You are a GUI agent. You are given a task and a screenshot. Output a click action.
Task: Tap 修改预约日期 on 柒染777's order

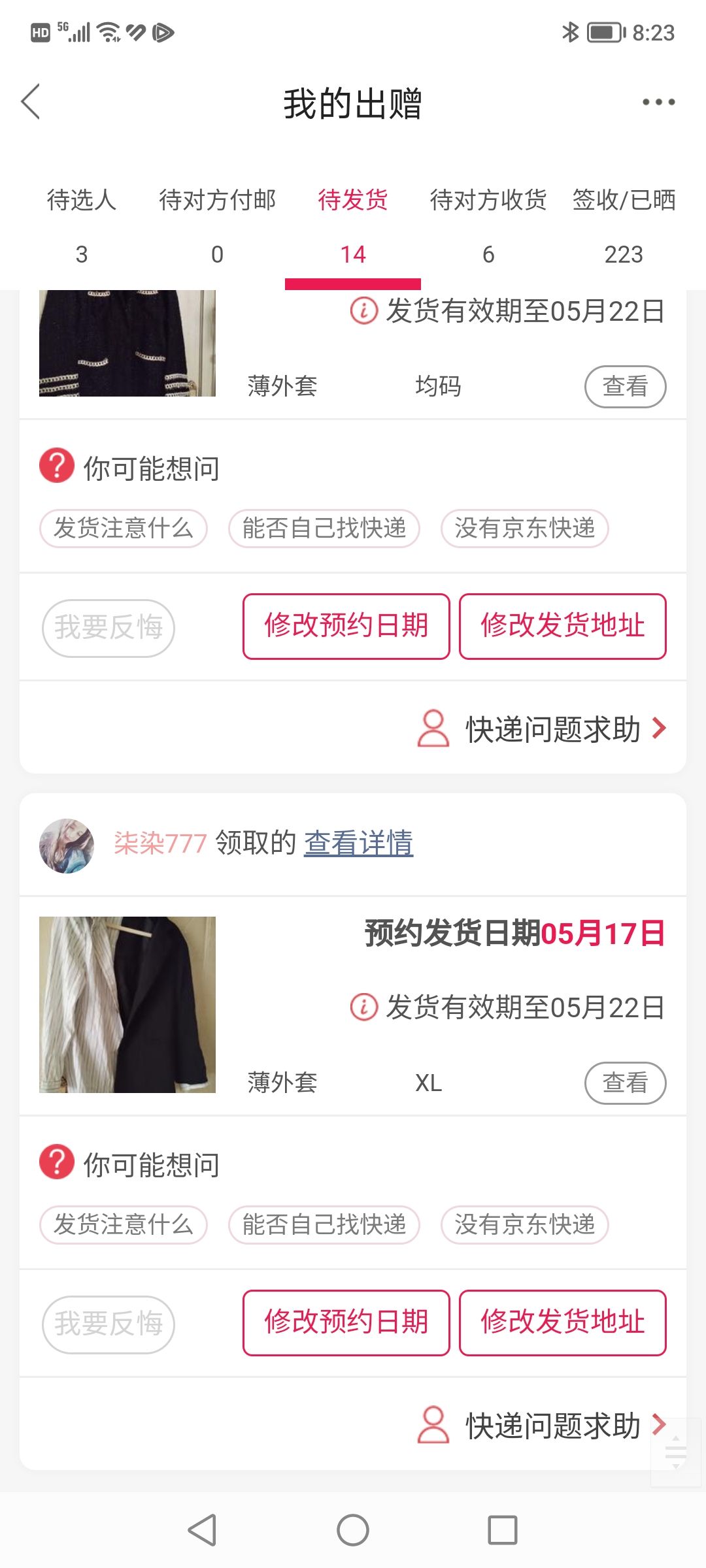346,1322
